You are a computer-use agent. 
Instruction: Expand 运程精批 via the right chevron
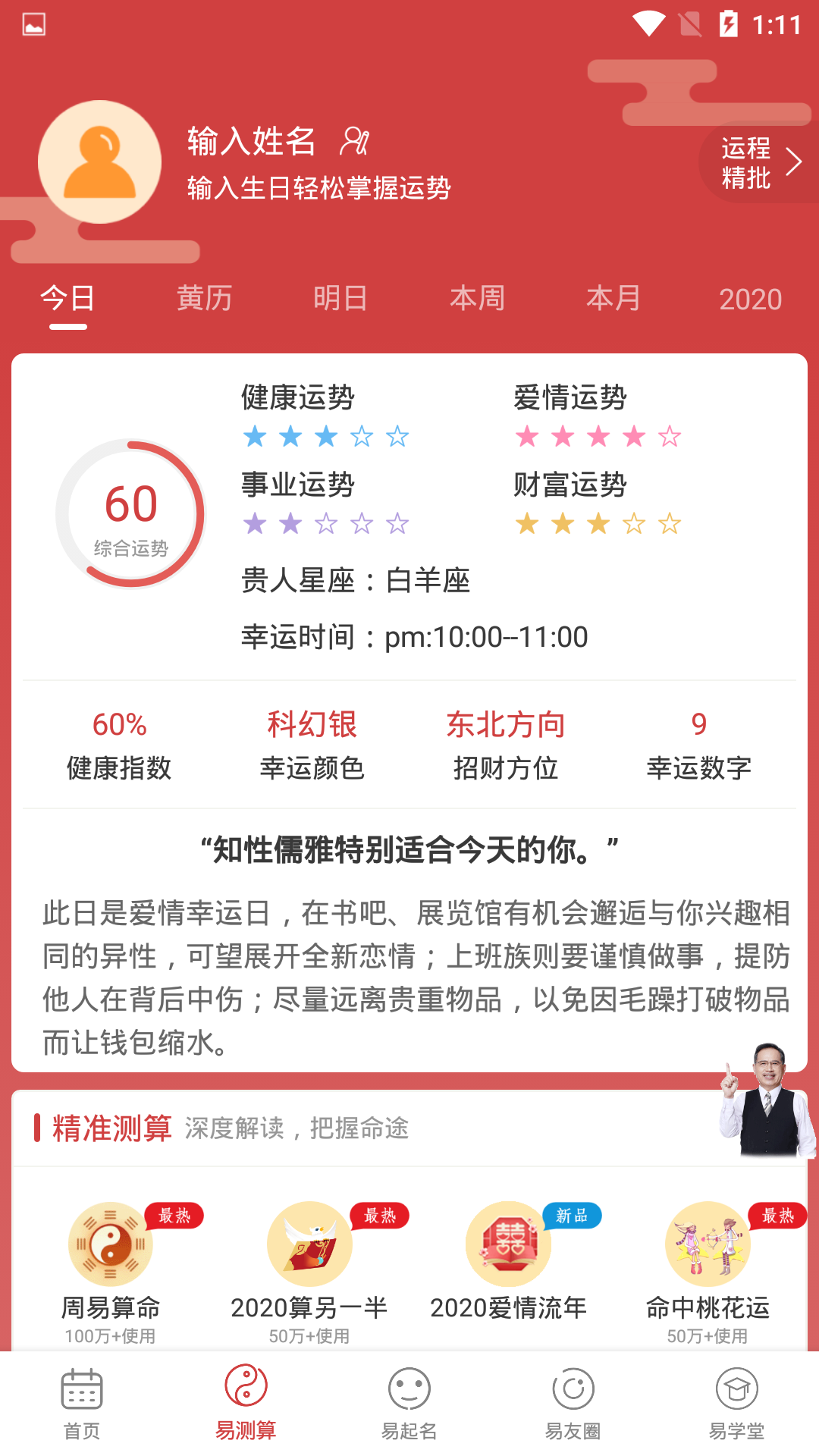coord(793,161)
